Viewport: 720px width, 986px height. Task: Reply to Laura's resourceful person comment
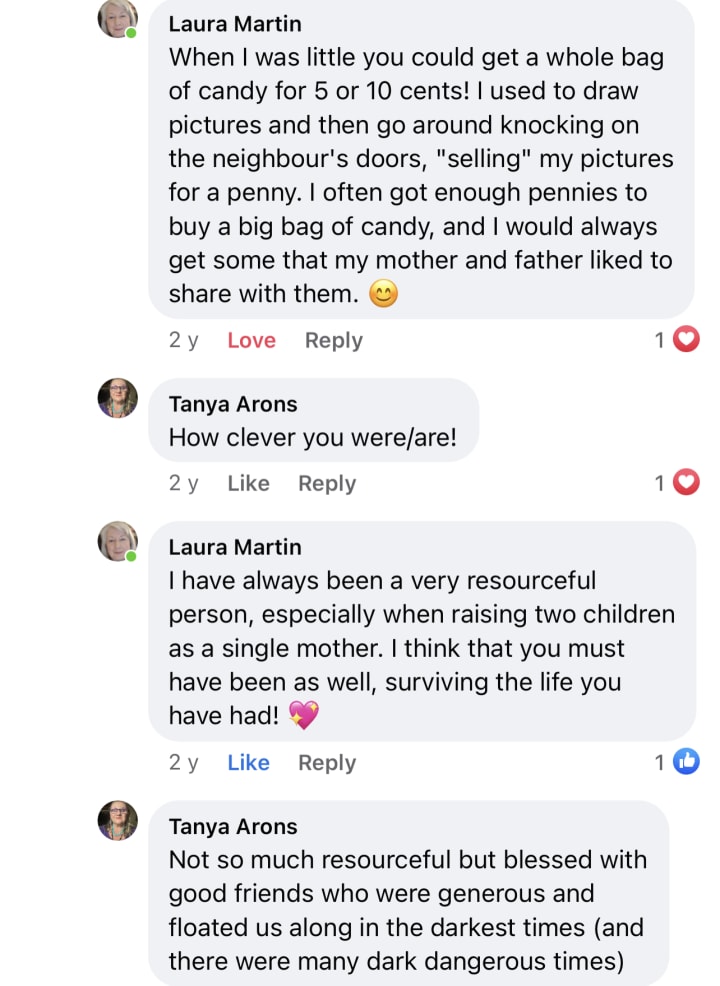tap(327, 762)
